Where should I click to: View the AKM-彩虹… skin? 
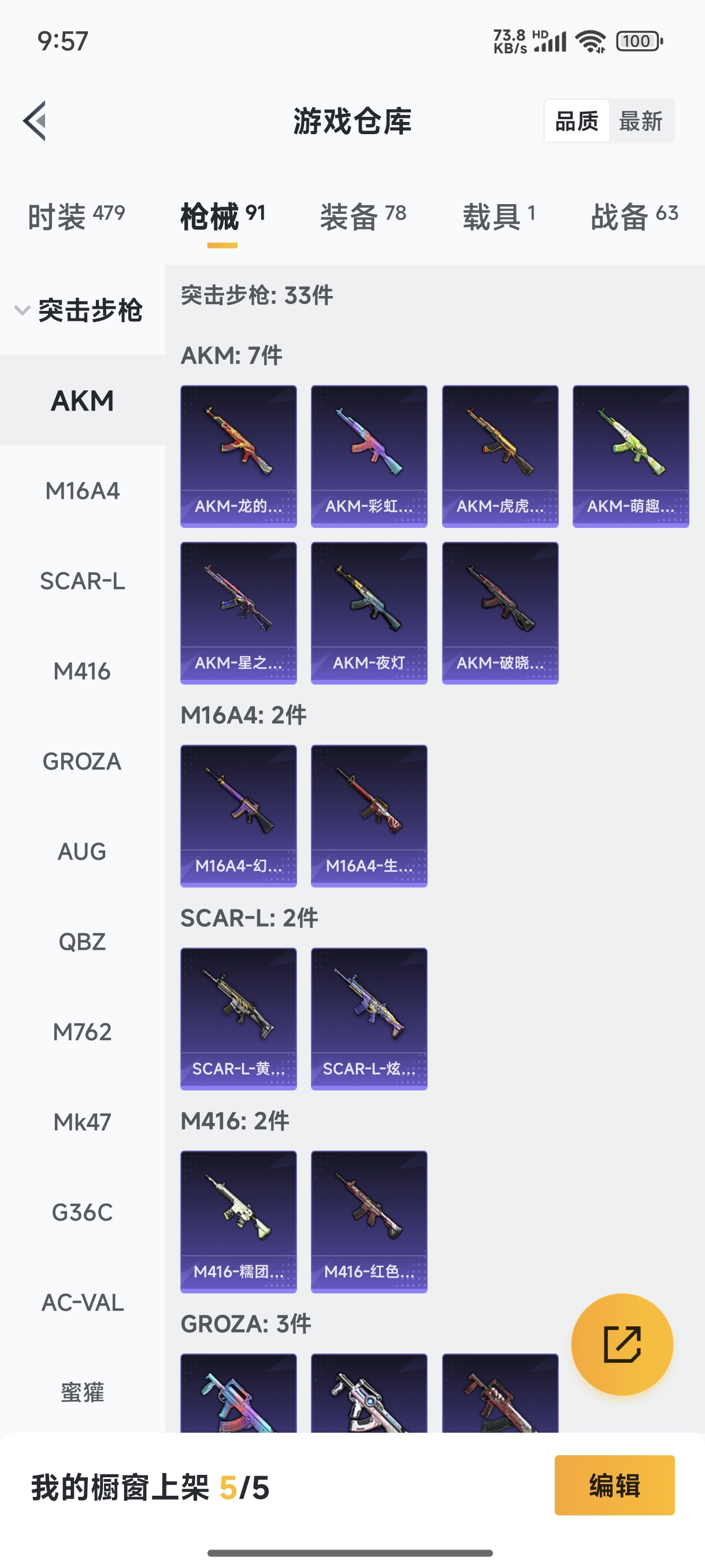point(369,456)
